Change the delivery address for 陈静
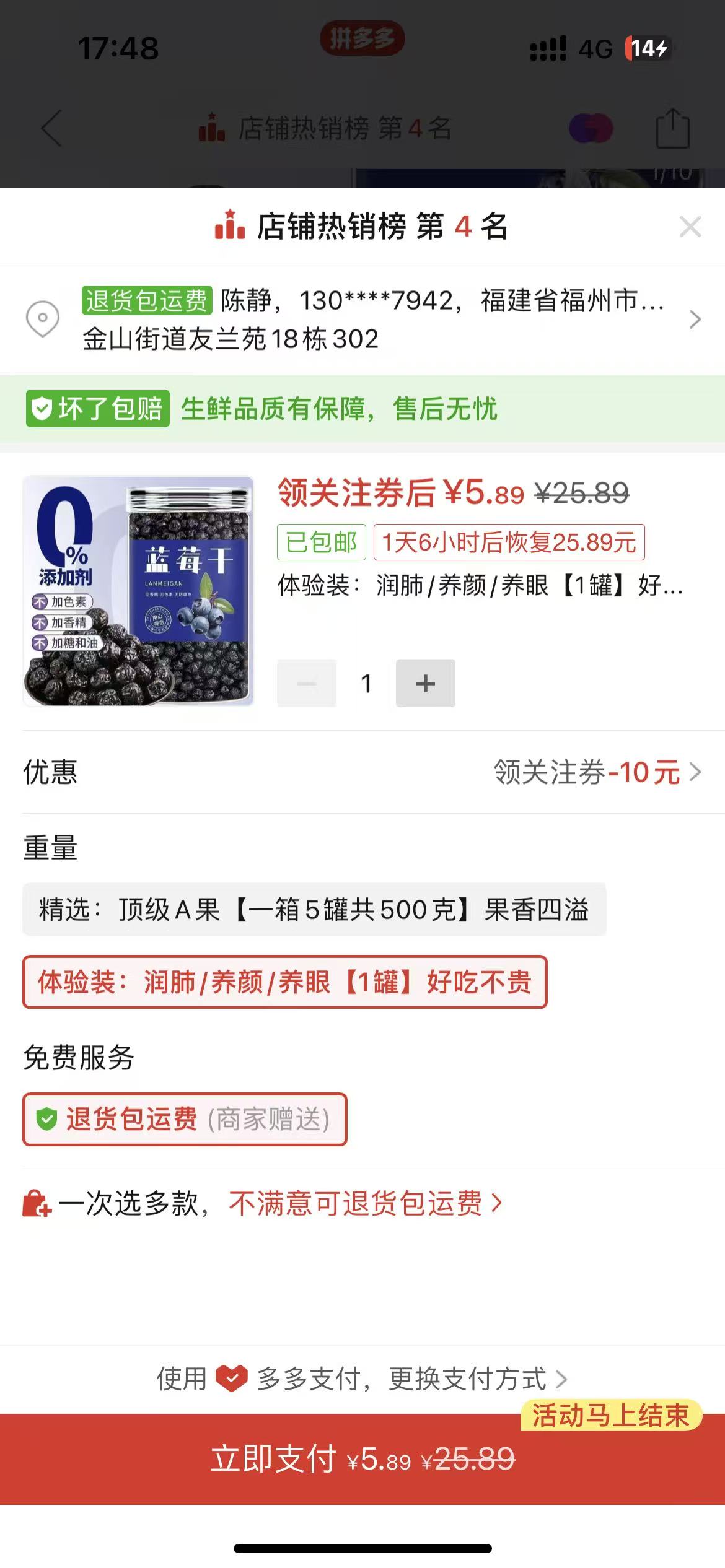 click(x=372, y=320)
